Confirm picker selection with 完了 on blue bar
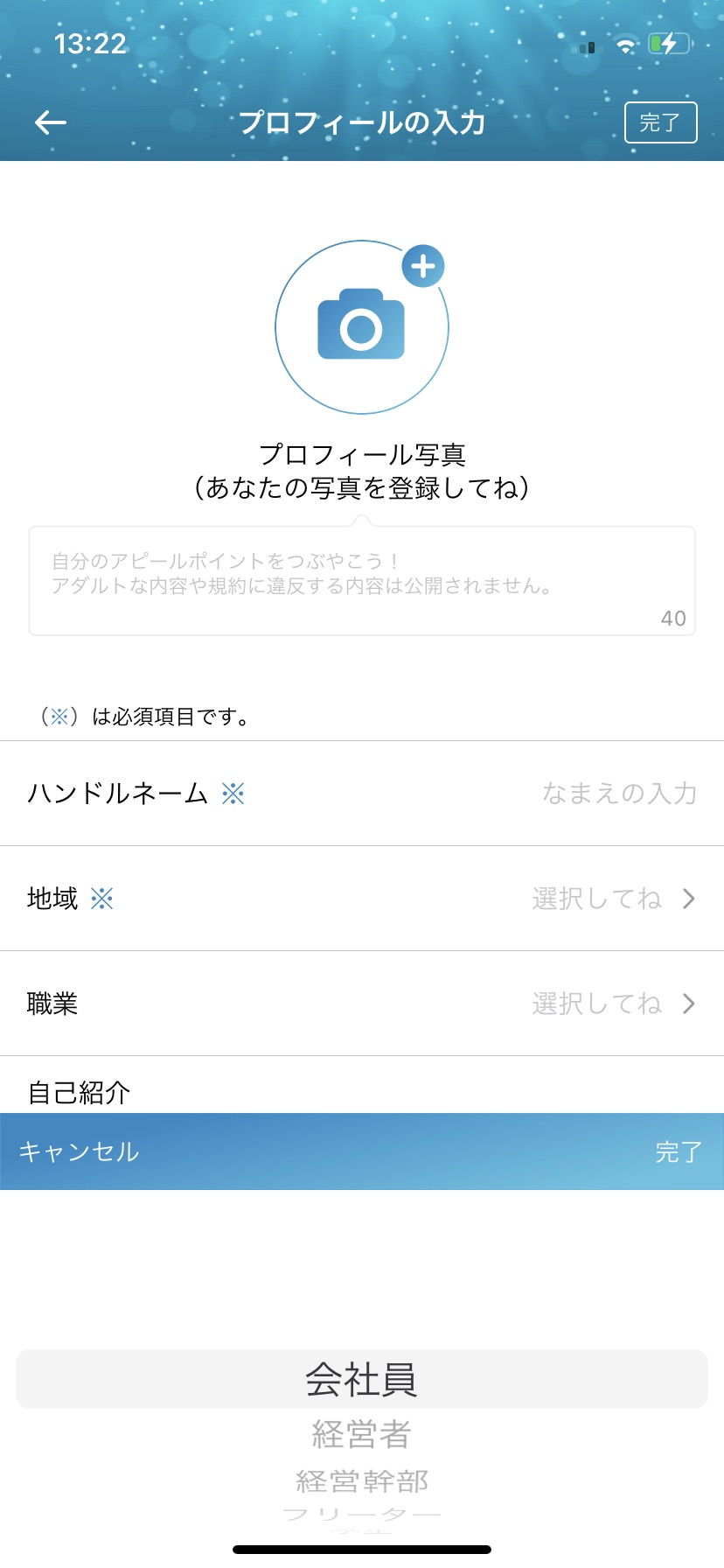 (x=678, y=1151)
